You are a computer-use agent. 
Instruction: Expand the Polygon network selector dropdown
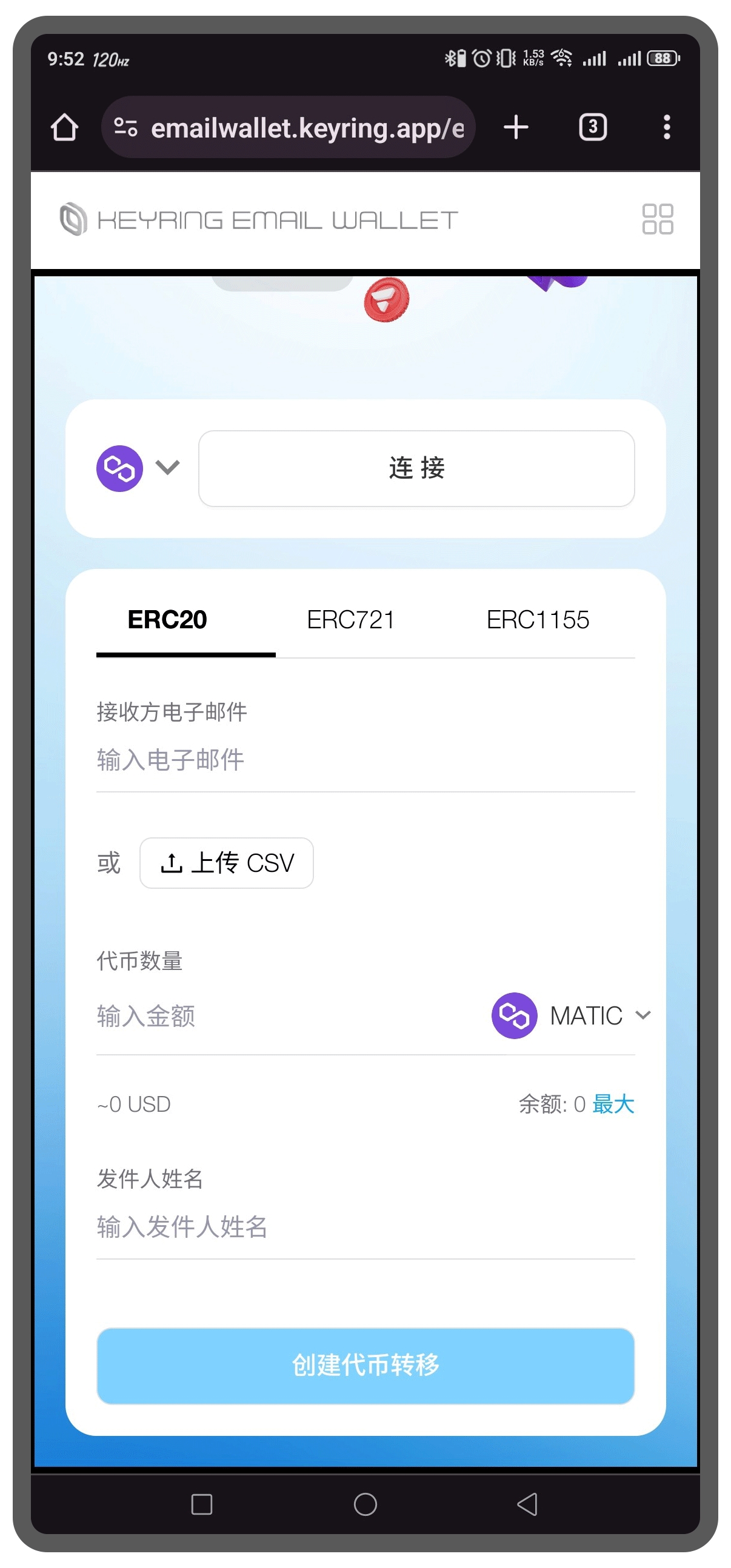138,468
